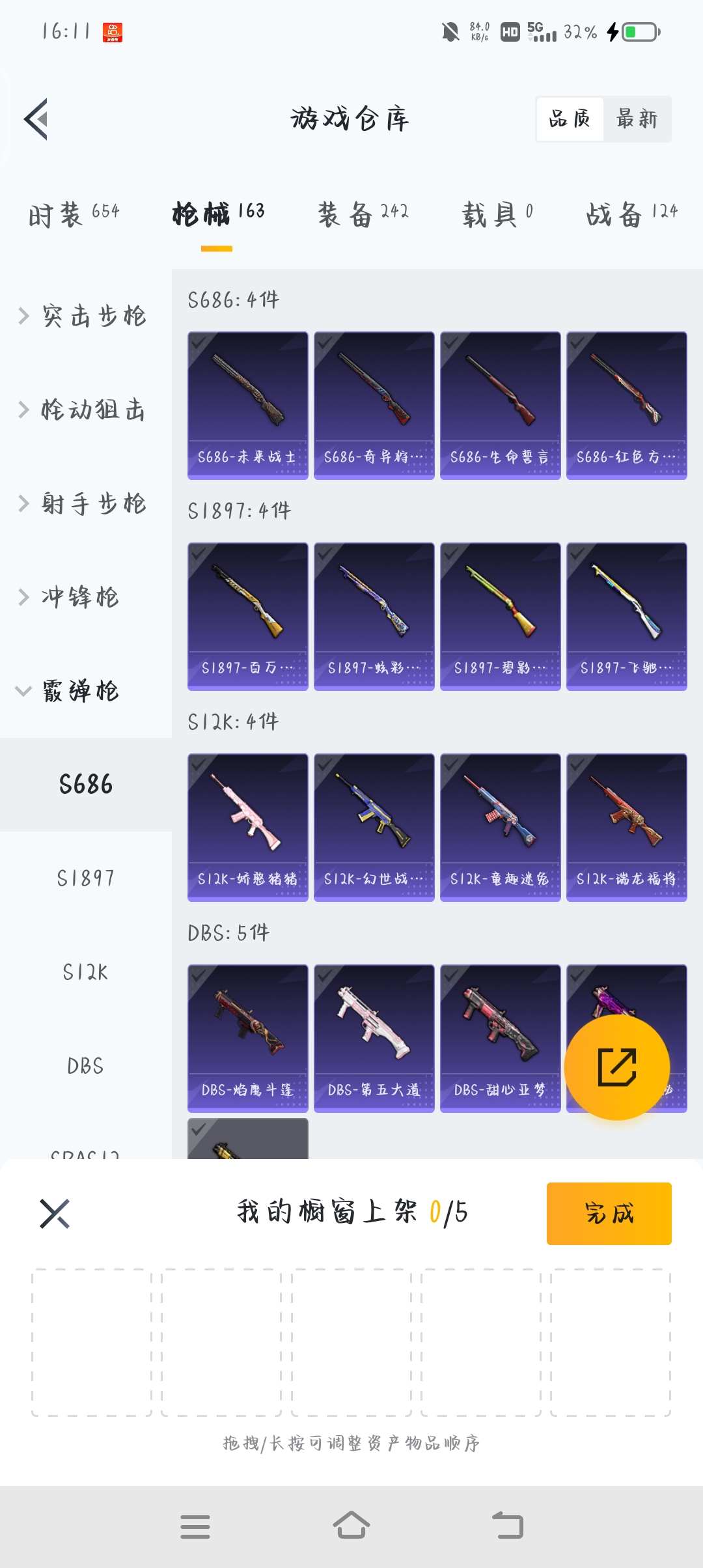
Task: Tap the yellow share floating button
Action: coord(616,1067)
